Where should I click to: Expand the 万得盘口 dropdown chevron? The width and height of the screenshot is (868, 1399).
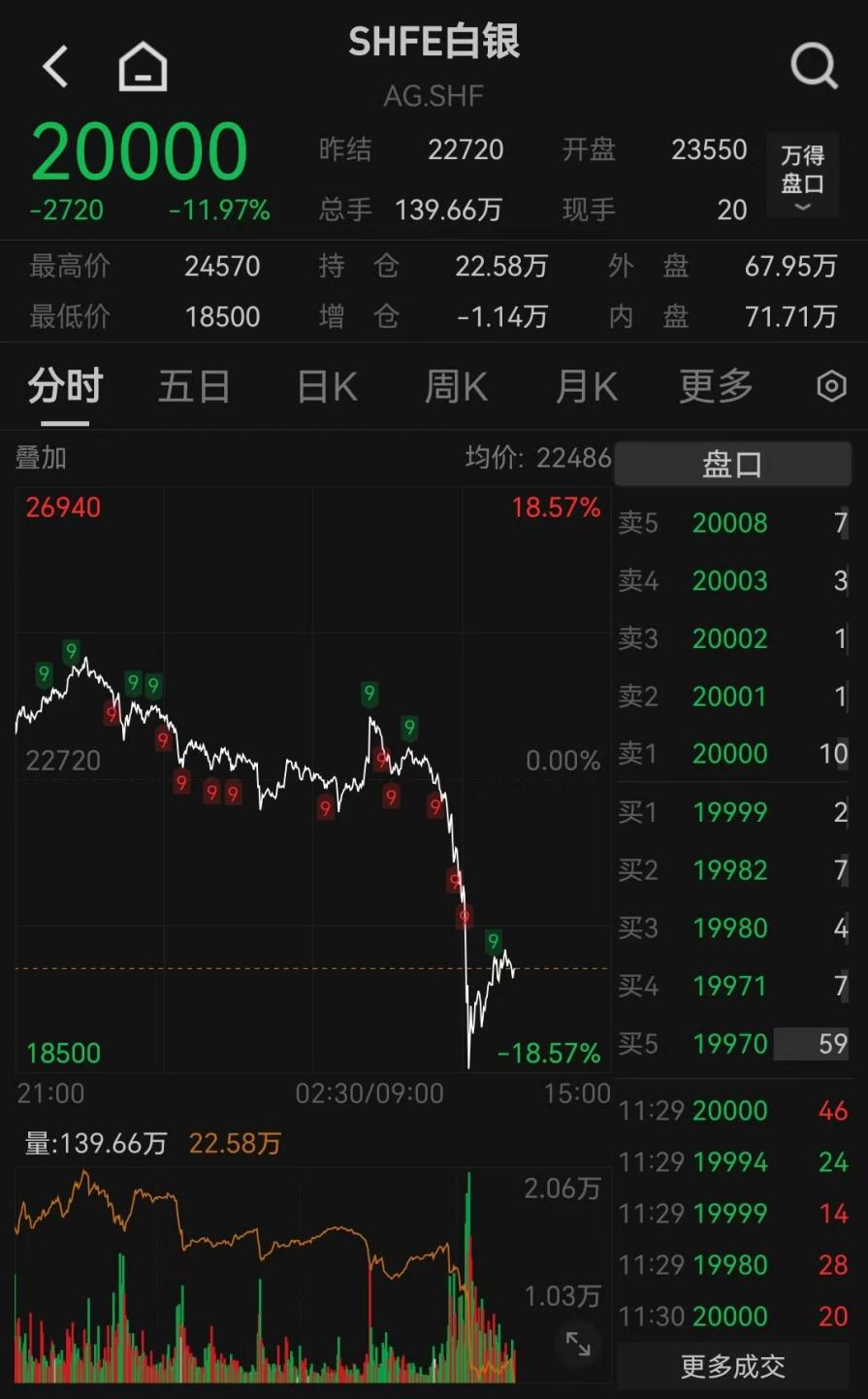(801, 206)
